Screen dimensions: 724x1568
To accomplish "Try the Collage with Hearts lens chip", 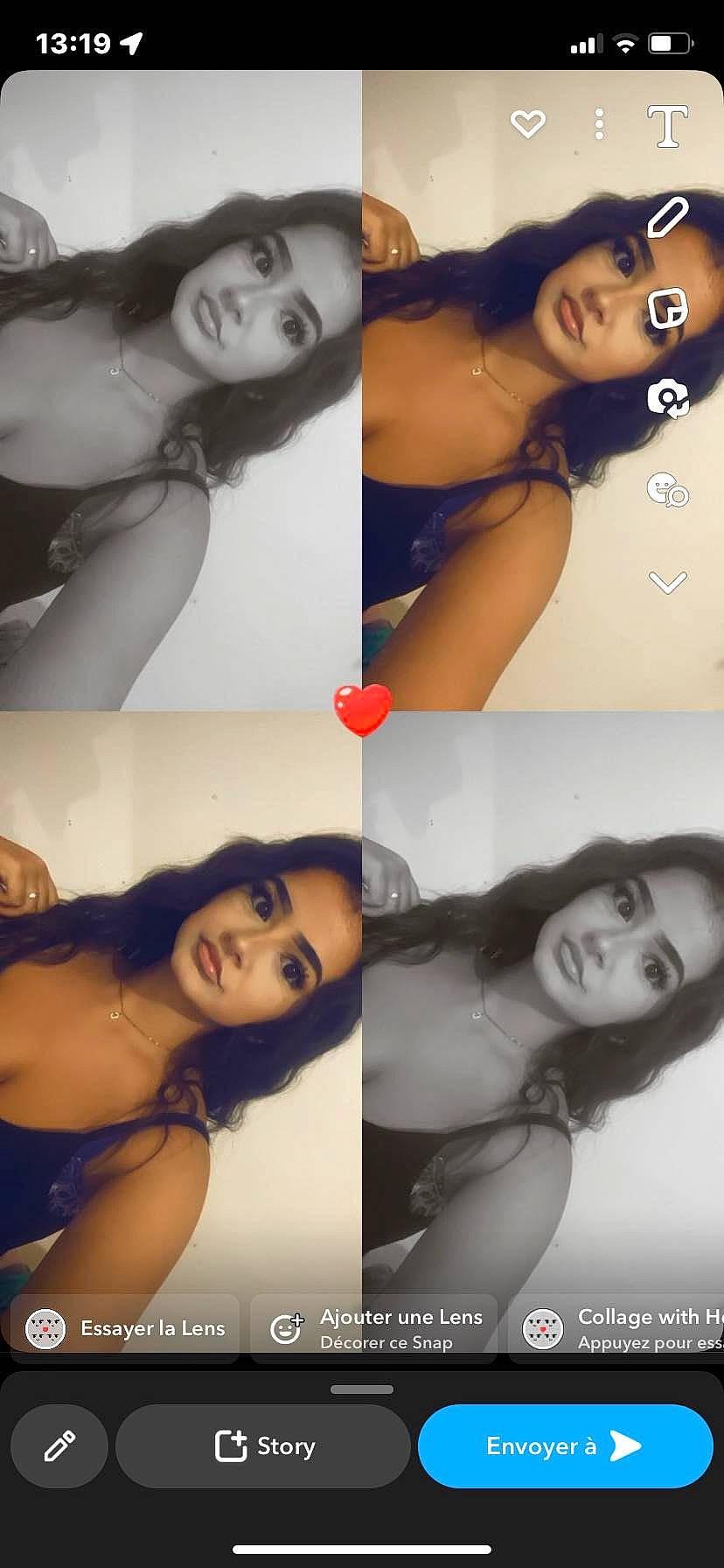I will click(617, 1328).
